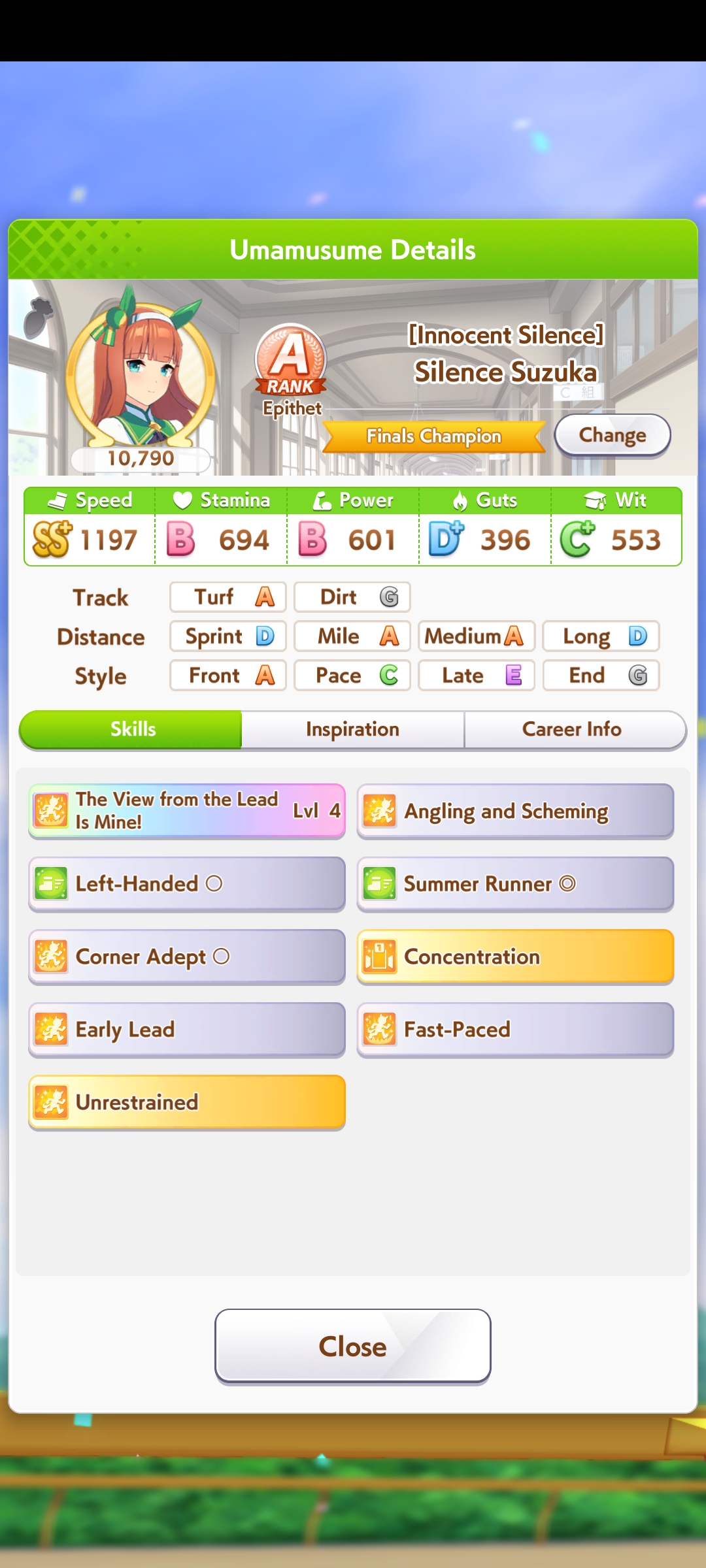The width and height of the screenshot is (706, 1568).
Task: Open Corner Adept skill info
Action: point(187,956)
